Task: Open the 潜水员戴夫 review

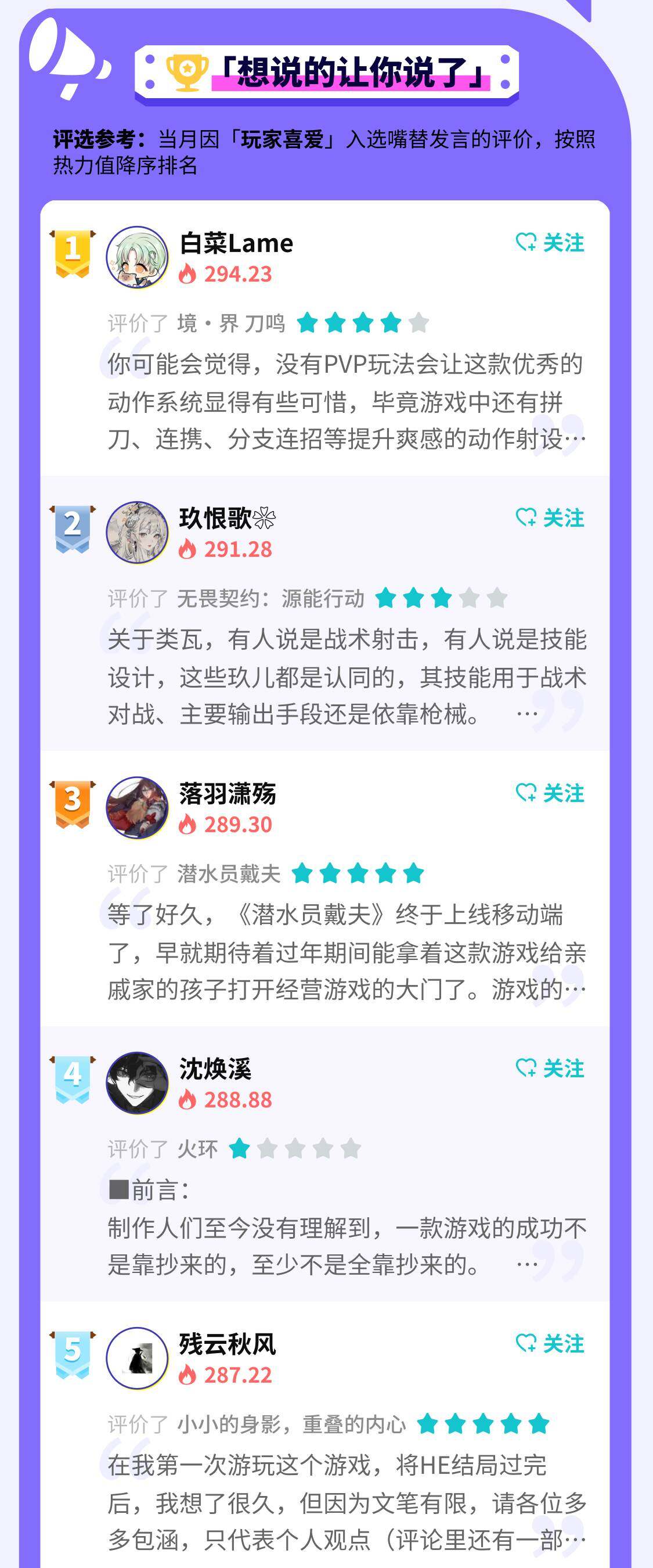Action: coord(346,952)
